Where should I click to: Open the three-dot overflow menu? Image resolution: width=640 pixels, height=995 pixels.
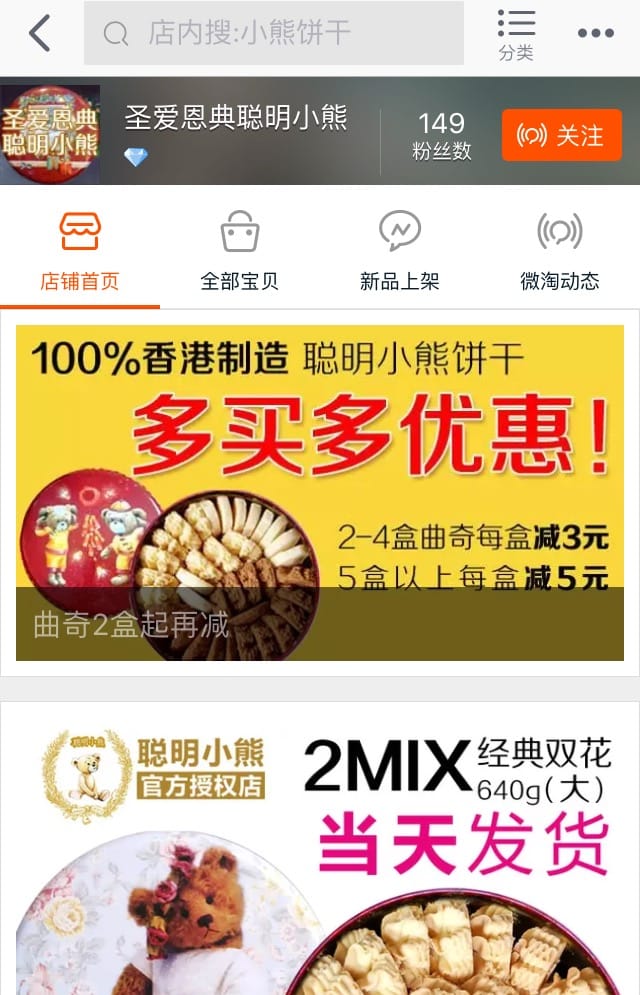pos(595,34)
